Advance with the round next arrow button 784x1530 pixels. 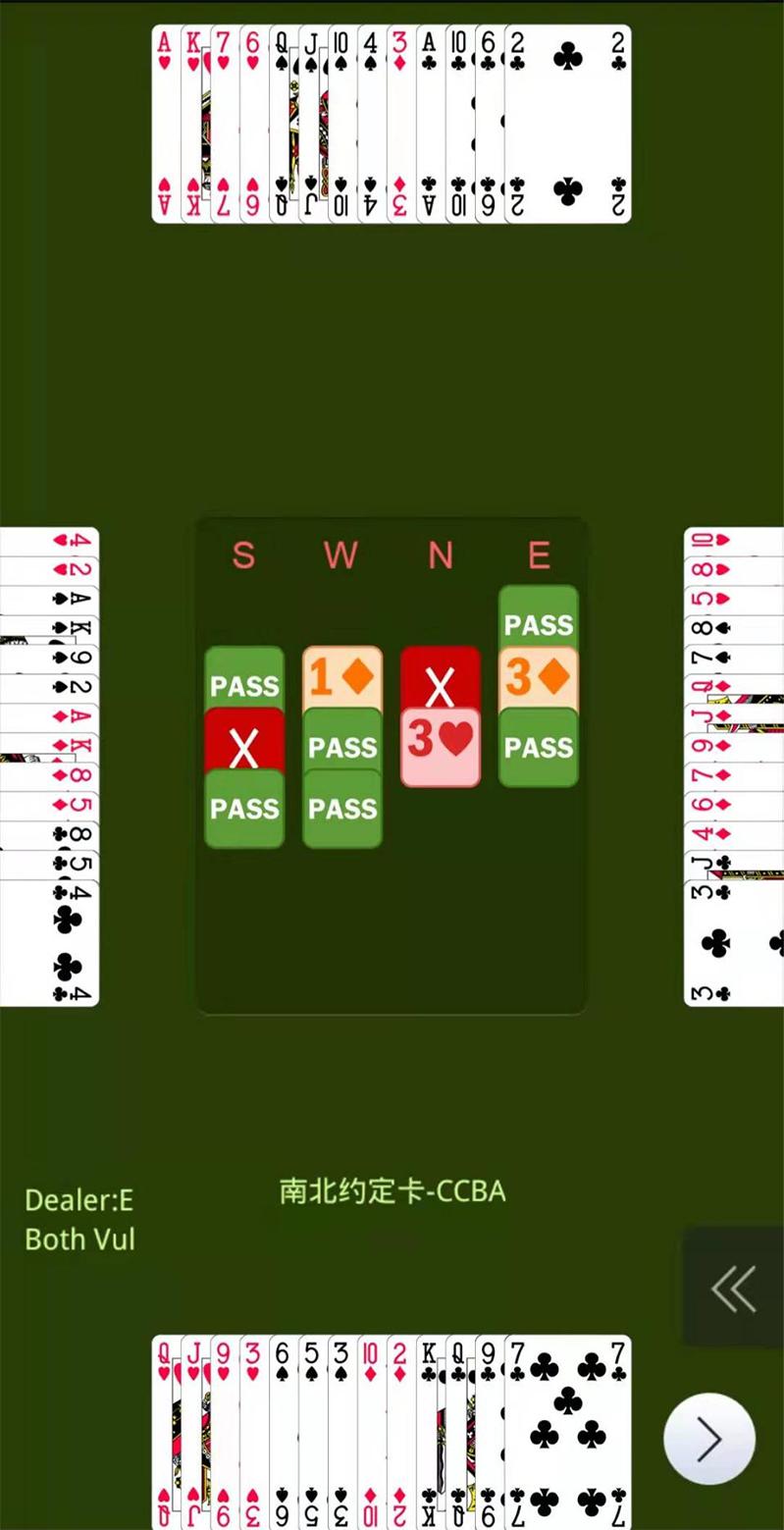708,1439
